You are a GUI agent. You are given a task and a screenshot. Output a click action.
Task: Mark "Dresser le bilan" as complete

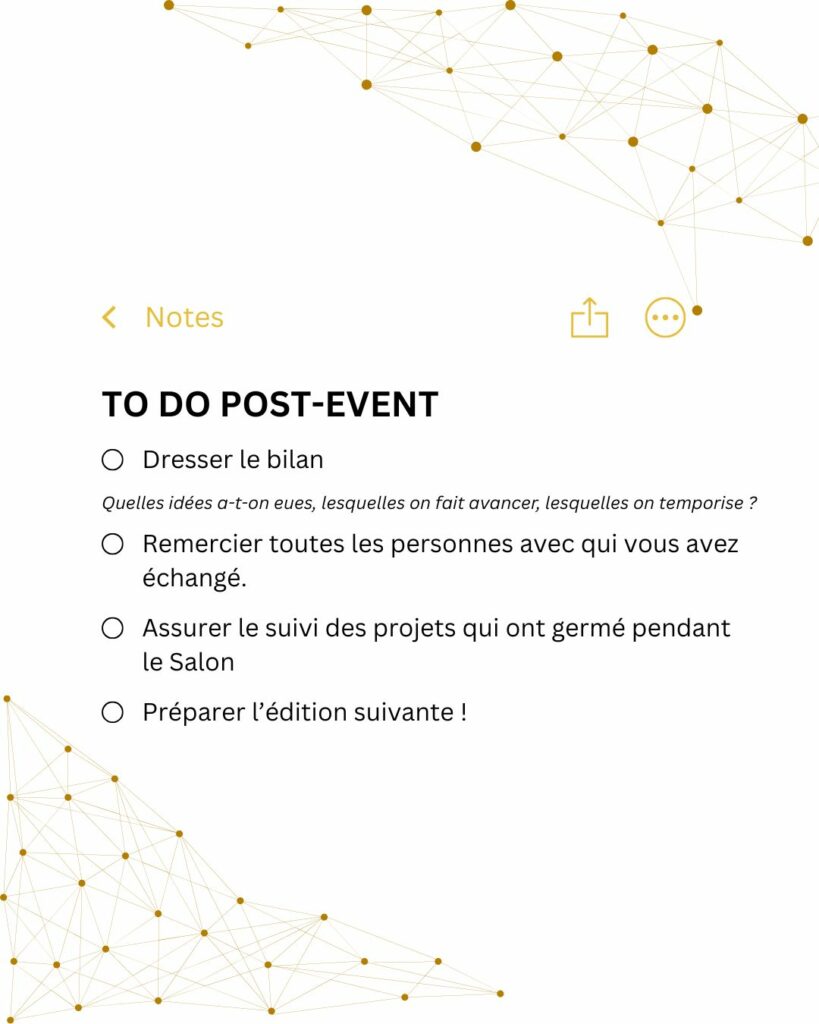(110, 459)
